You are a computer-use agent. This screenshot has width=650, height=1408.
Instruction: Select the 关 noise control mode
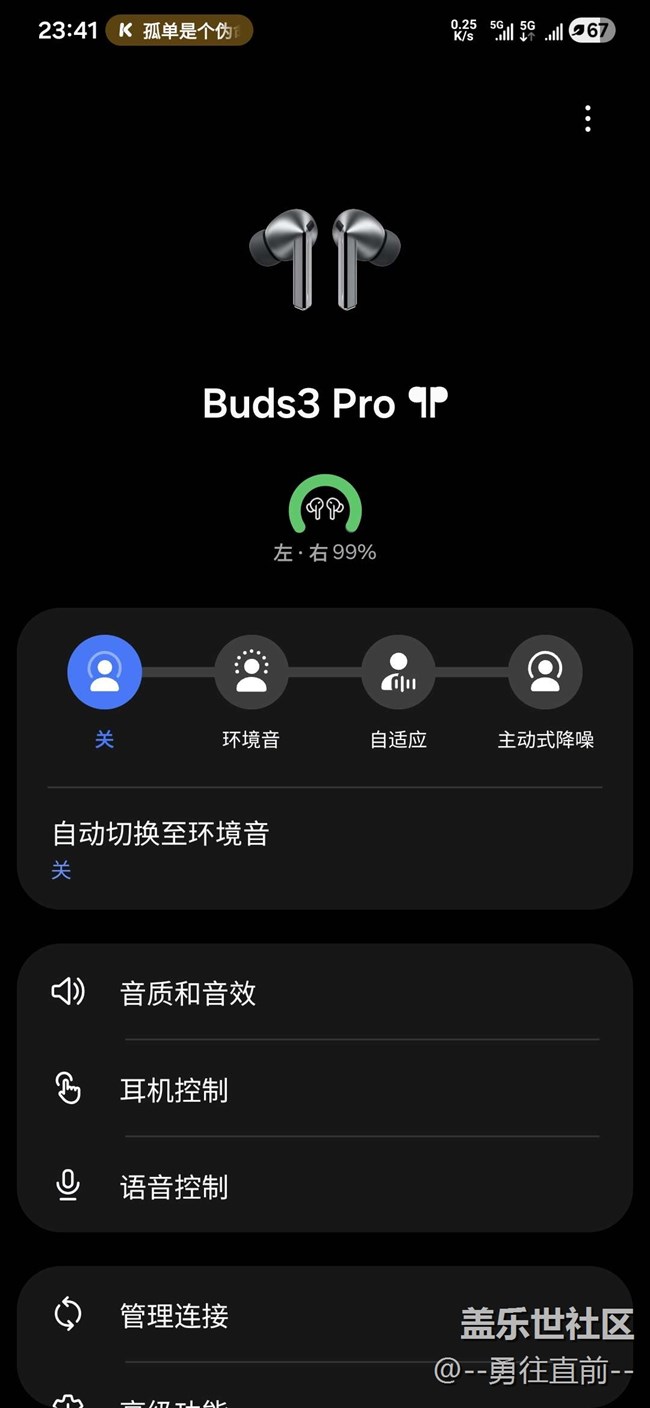pos(104,672)
